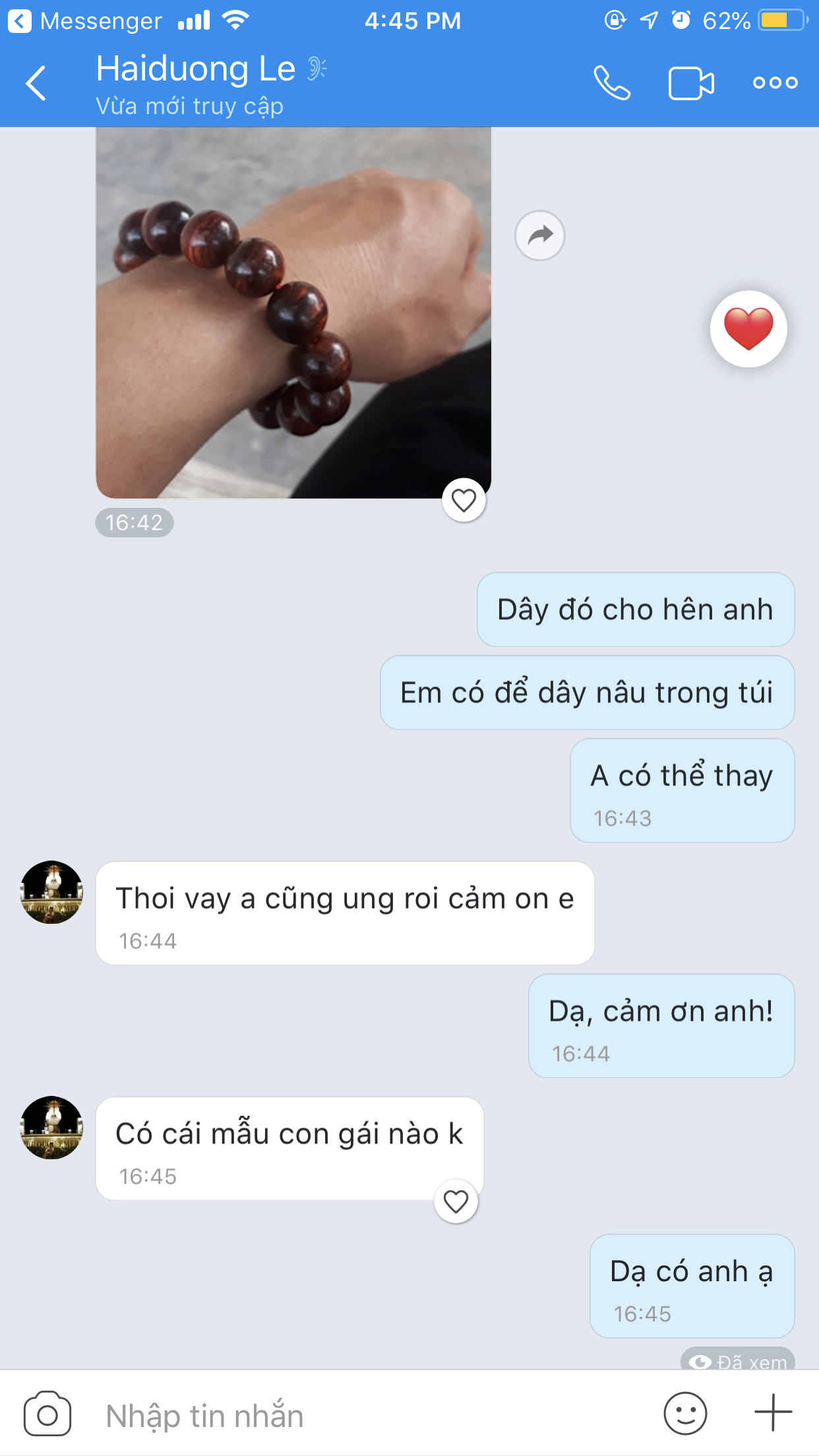Forward the bracelet photo with the arrow icon
The height and width of the screenshot is (1456, 819).
(540, 235)
